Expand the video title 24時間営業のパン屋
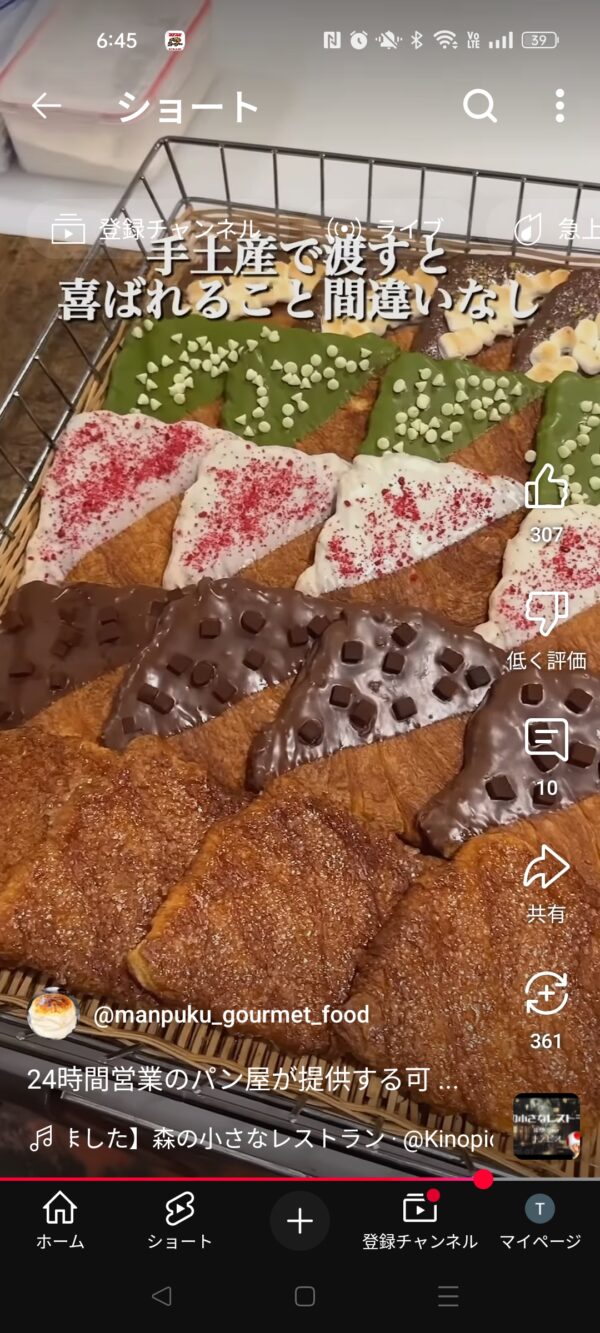Screen dimensions: 600x1333 pyautogui.click(x=240, y=1080)
